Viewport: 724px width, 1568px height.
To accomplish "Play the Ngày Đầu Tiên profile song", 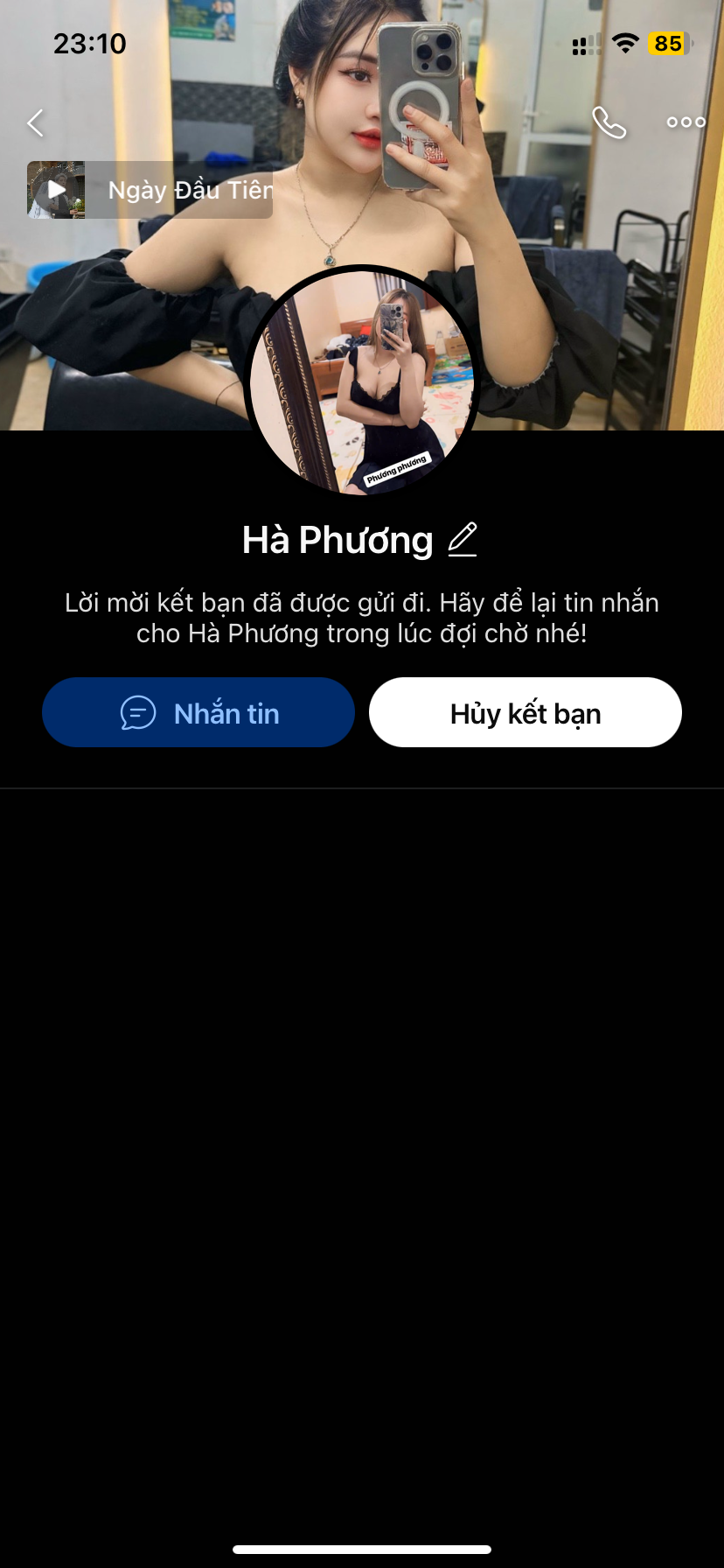I will [x=57, y=190].
